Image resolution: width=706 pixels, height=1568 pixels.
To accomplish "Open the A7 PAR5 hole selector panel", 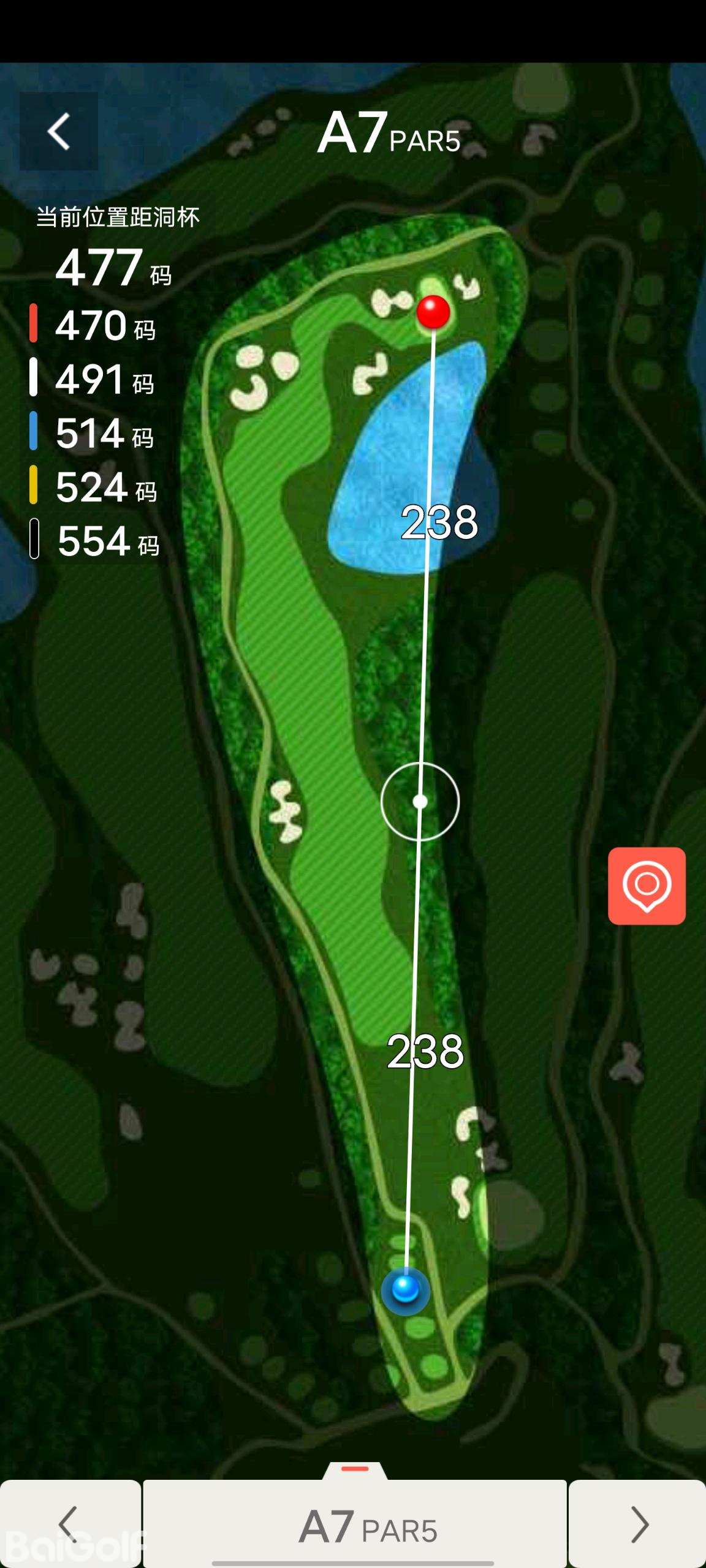I will (355, 1524).
